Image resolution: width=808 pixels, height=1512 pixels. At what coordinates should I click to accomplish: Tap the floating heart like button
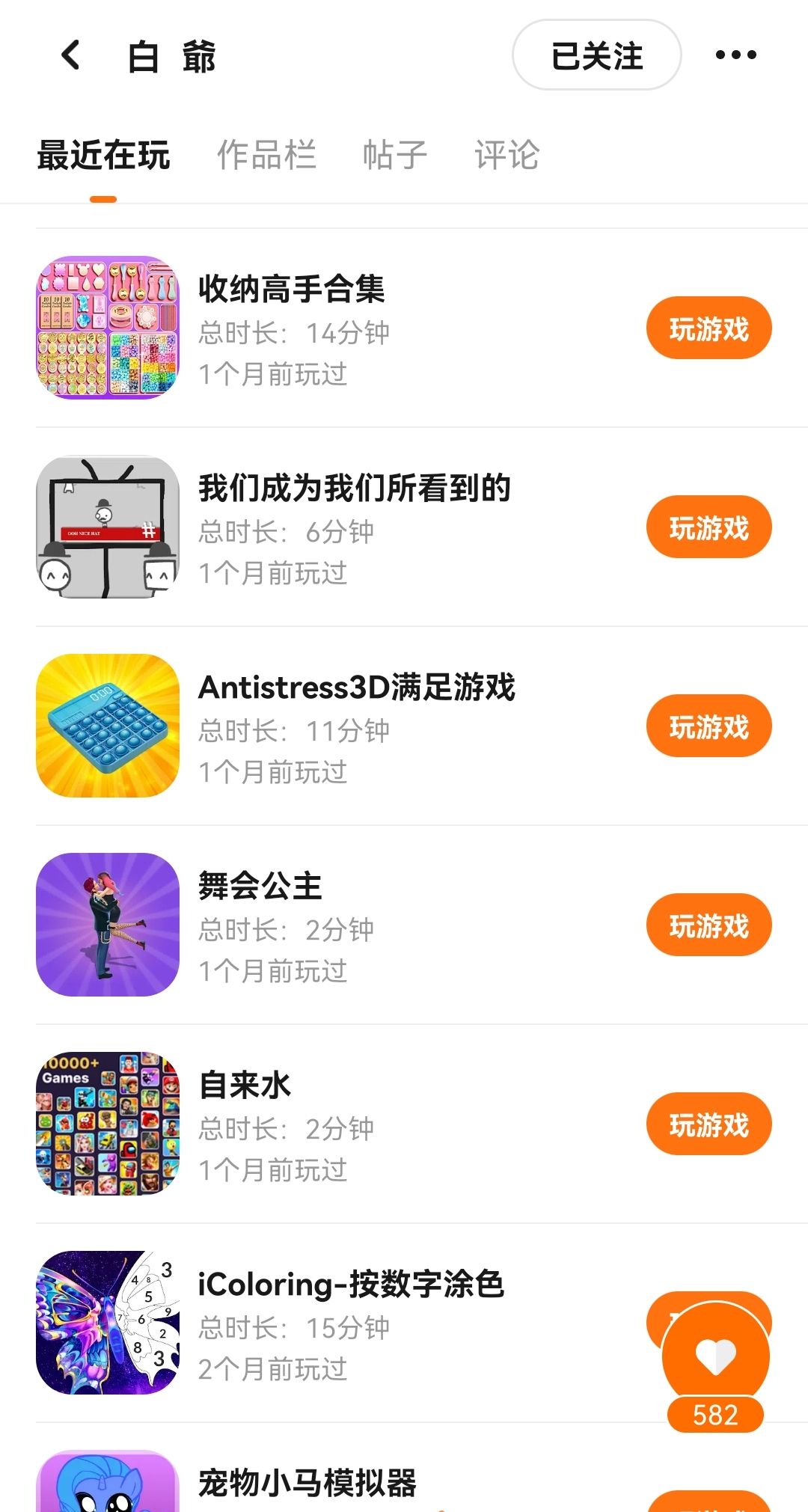click(716, 1356)
